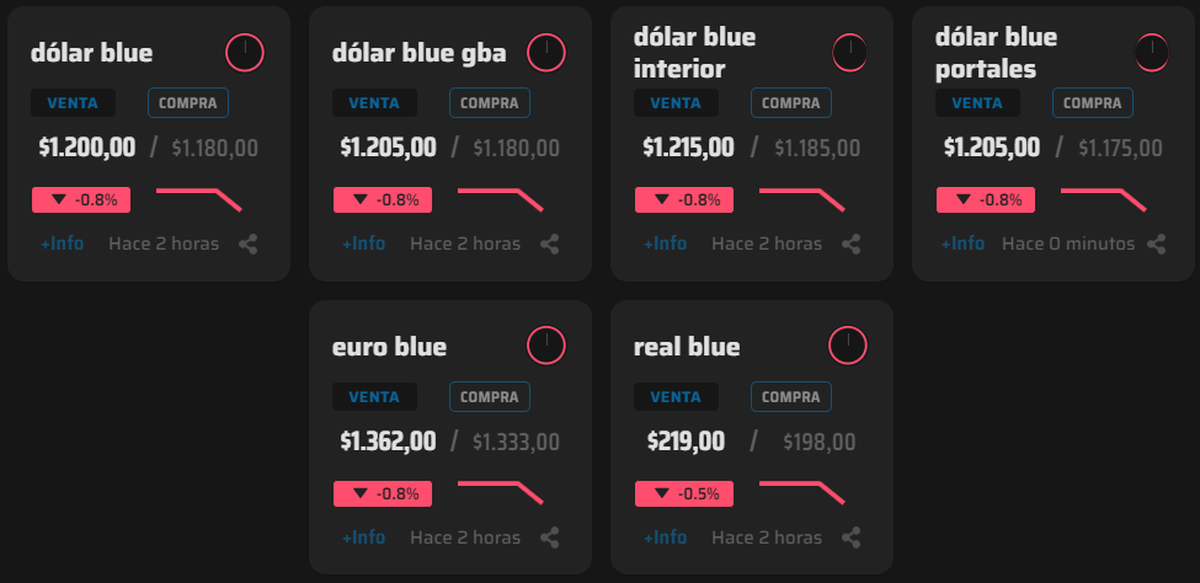This screenshot has width=1200, height=583.
Task: Share the dólar blue portales quote
Action: point(1156,243)
